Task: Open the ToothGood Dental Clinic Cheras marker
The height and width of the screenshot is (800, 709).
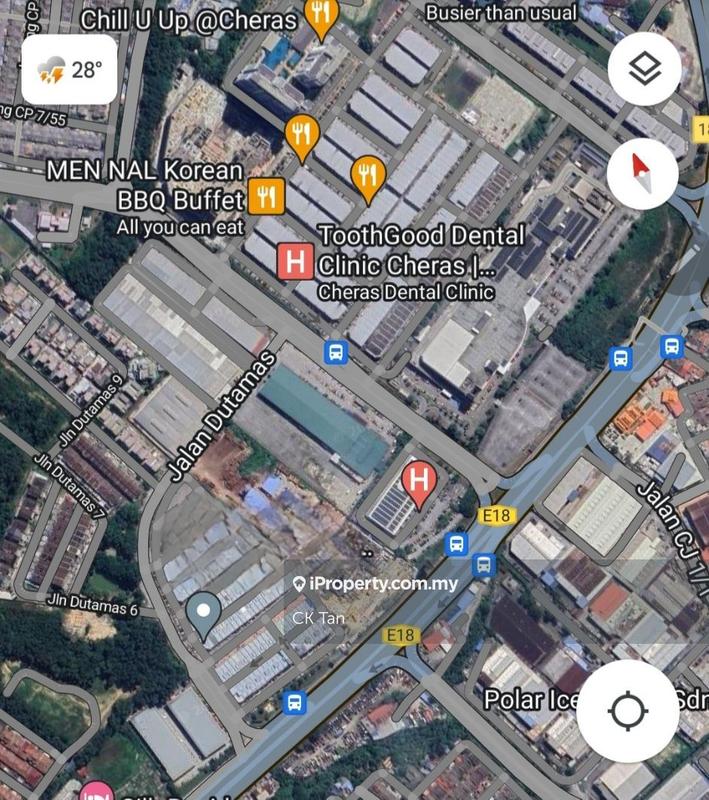Action: coord(294,263)
